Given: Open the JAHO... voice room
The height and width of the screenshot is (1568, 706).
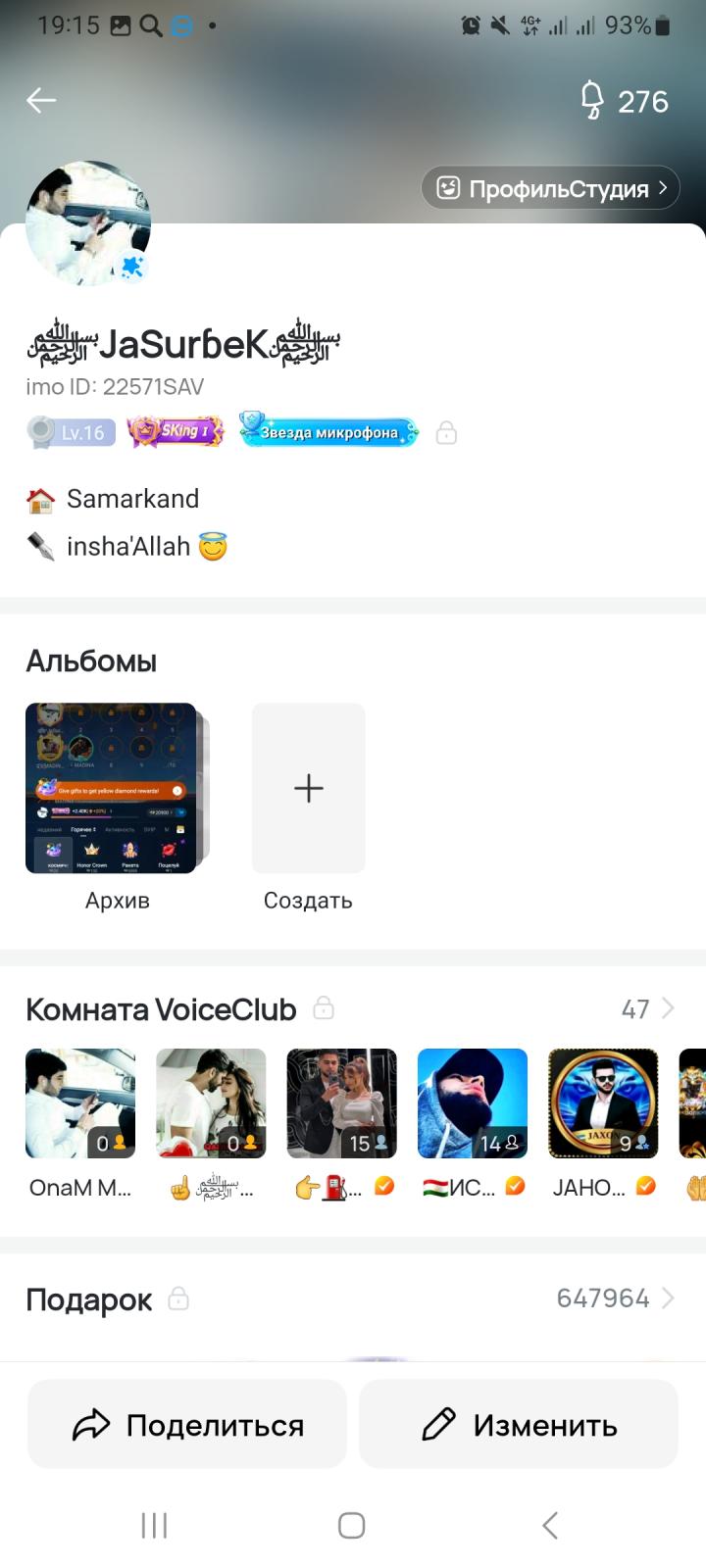Looking at the screenshot, I should pos(603,1124).
